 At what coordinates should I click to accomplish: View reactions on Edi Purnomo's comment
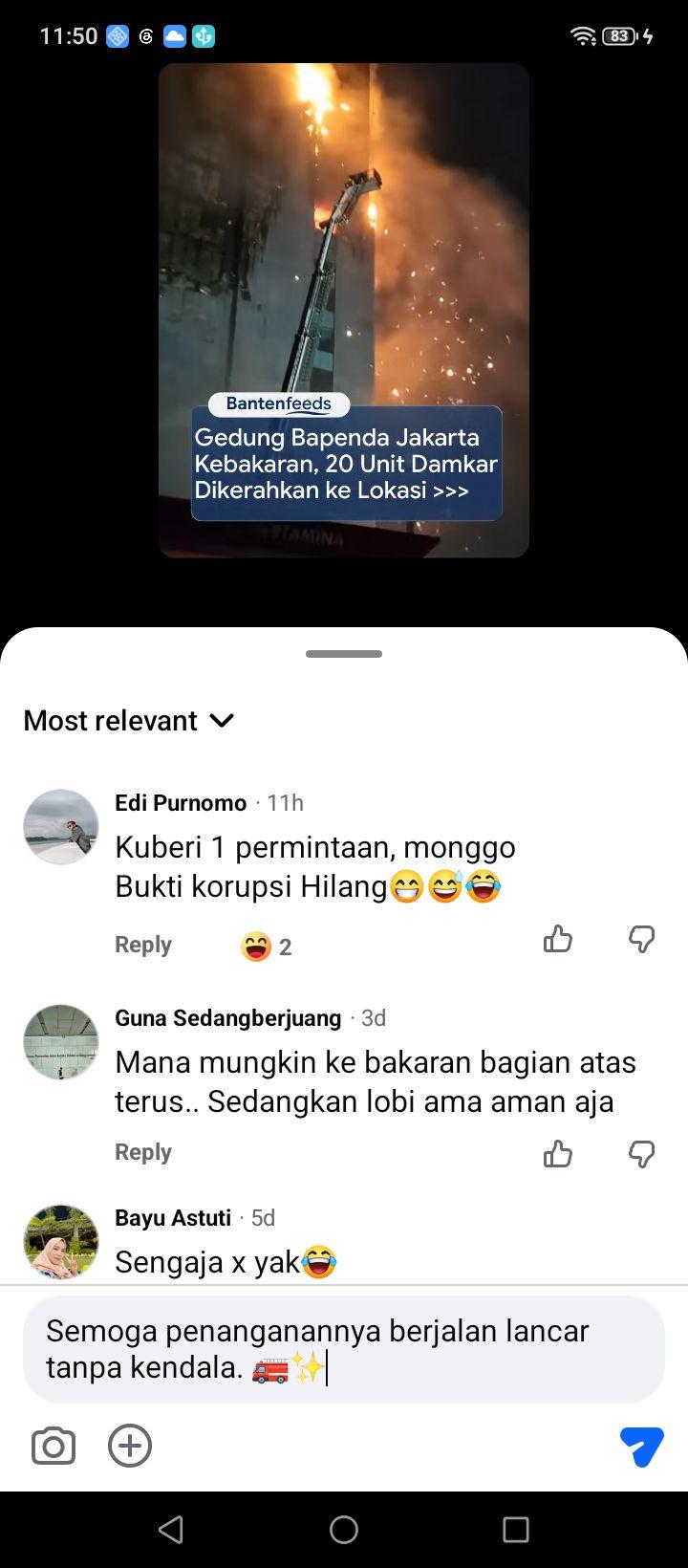coord(267,947)
